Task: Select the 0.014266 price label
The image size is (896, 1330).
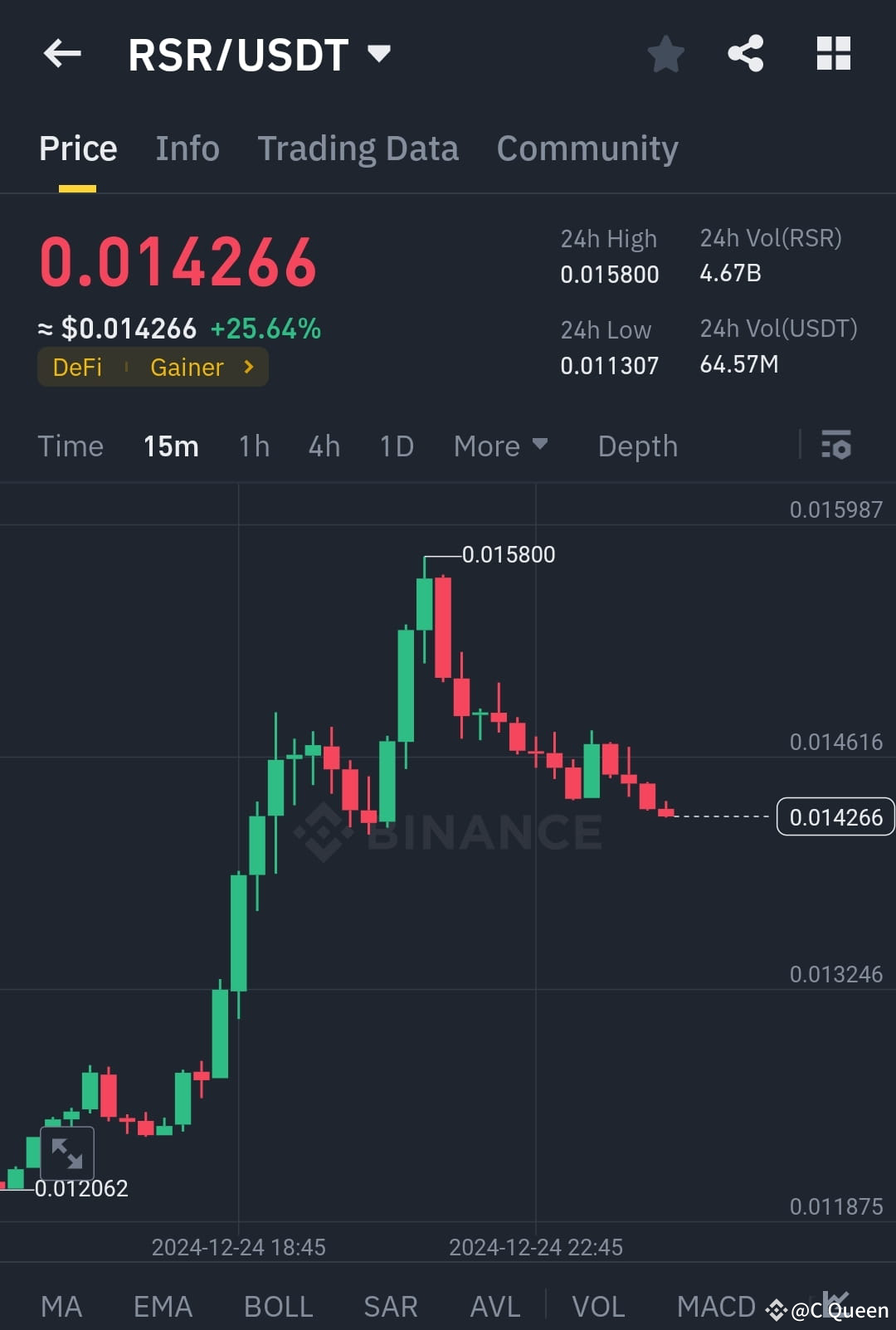Action: tap(835, 817)
